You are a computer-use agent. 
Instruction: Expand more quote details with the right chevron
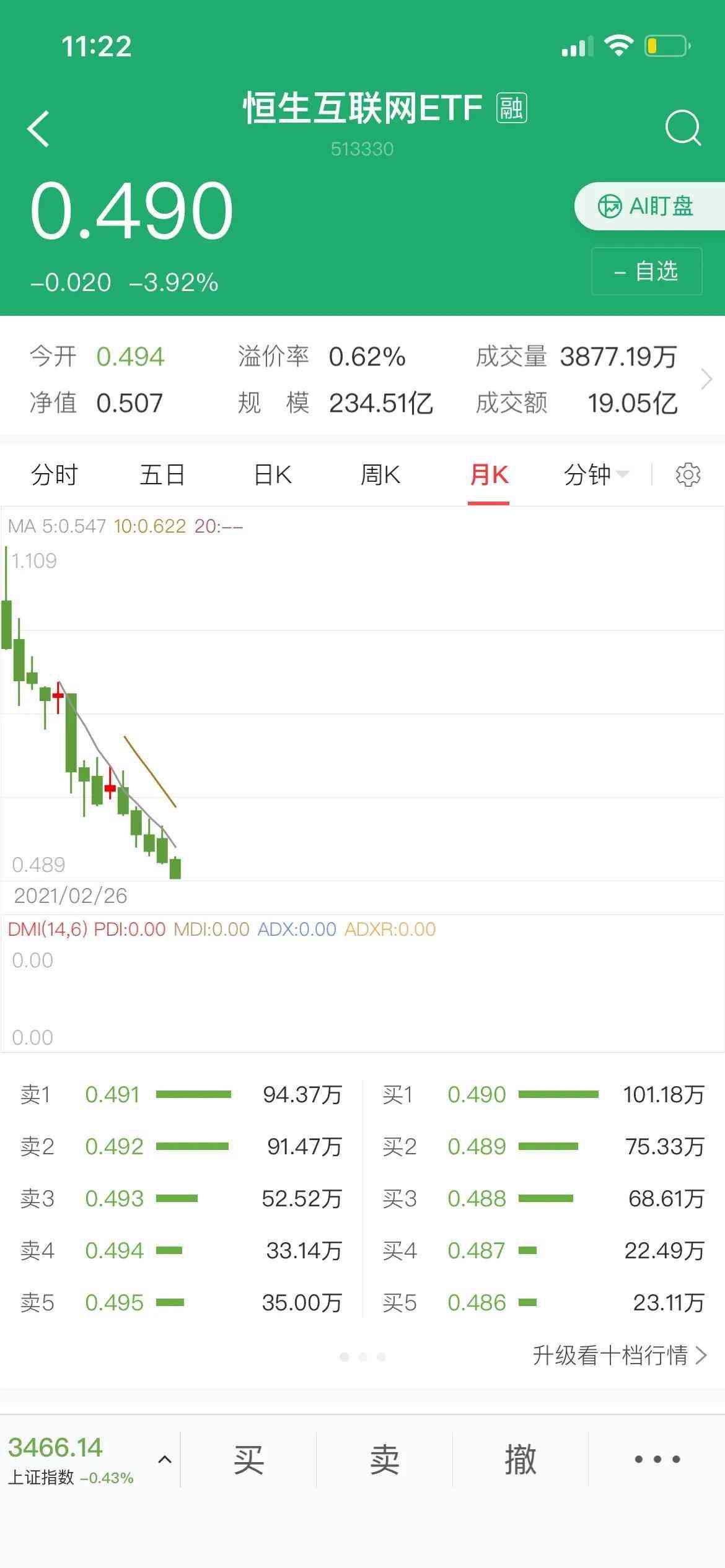click(x=706, y=379)
